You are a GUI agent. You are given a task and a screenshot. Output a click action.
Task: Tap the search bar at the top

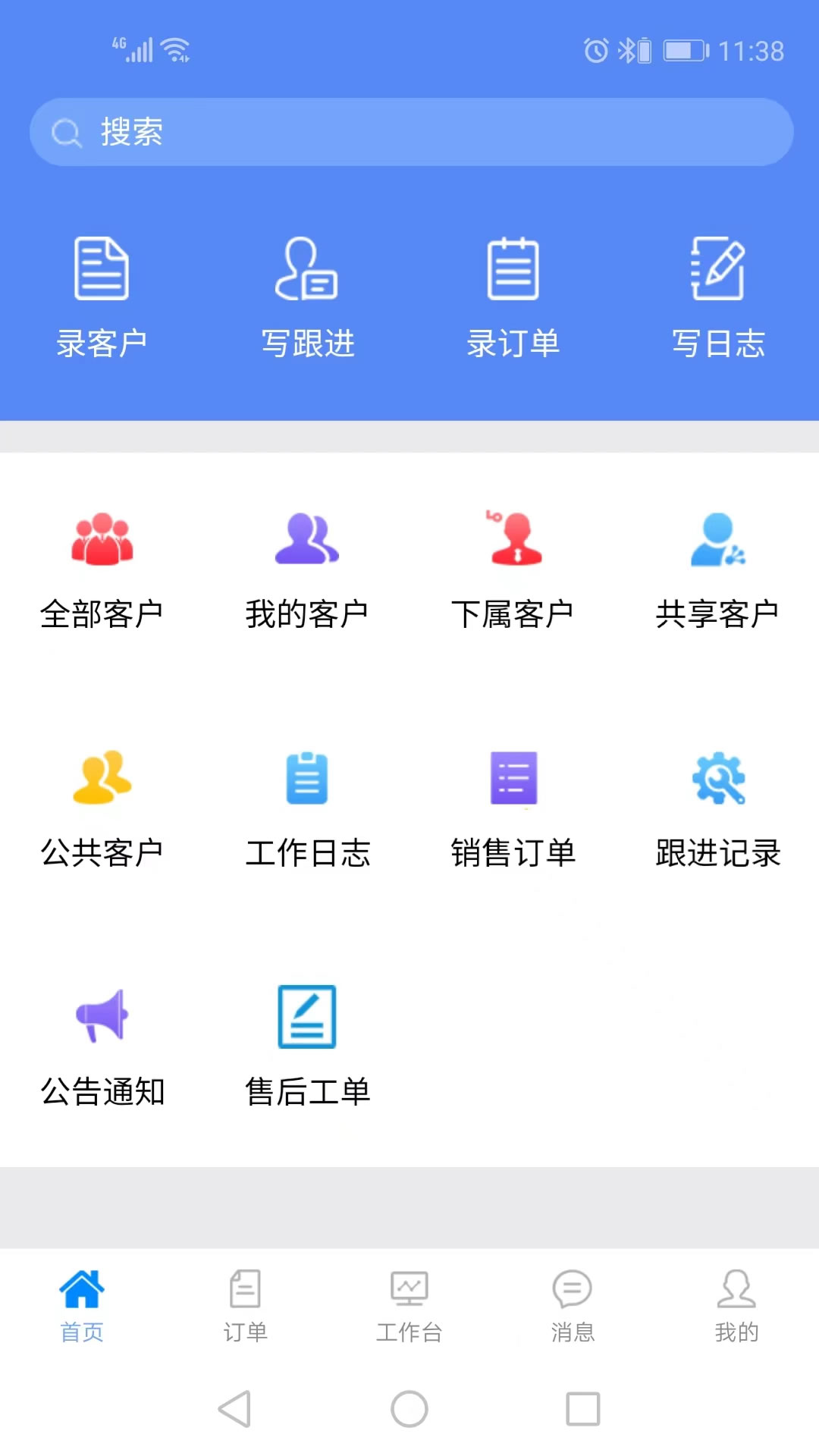coord(409,131)
